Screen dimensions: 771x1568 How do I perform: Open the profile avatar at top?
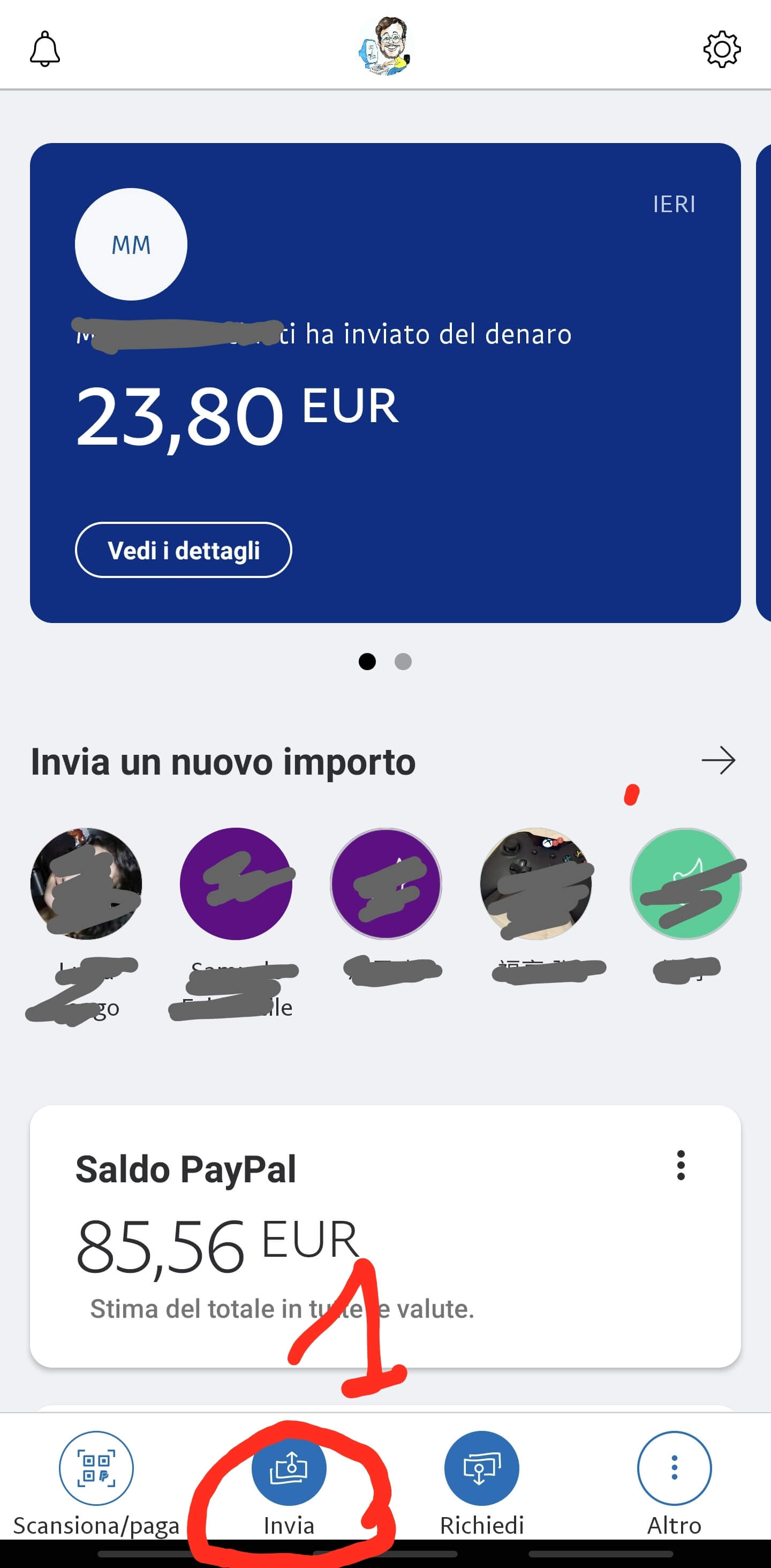click(x=385, y=47)
